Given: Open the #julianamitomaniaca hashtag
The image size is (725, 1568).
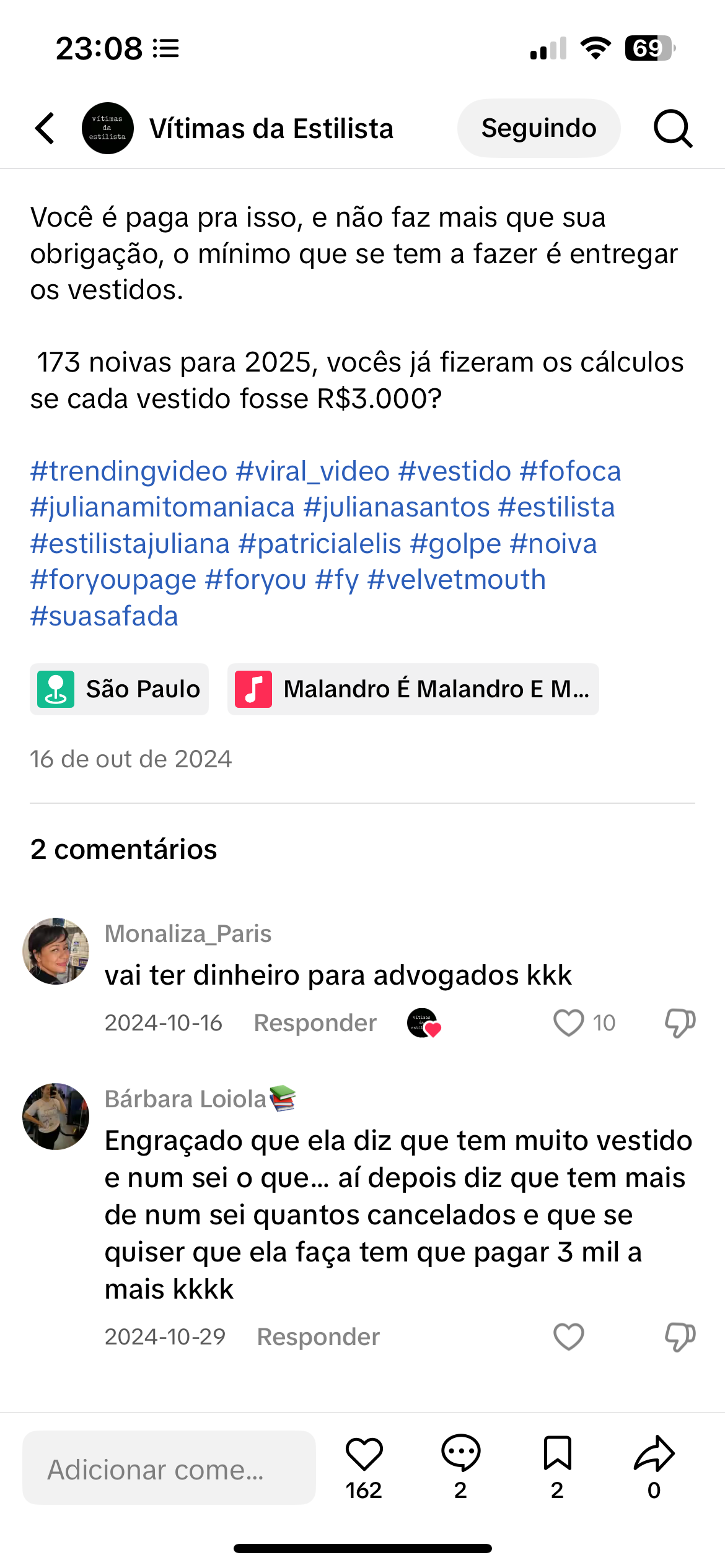Looking at the screenshot, I should coord(162,508).
